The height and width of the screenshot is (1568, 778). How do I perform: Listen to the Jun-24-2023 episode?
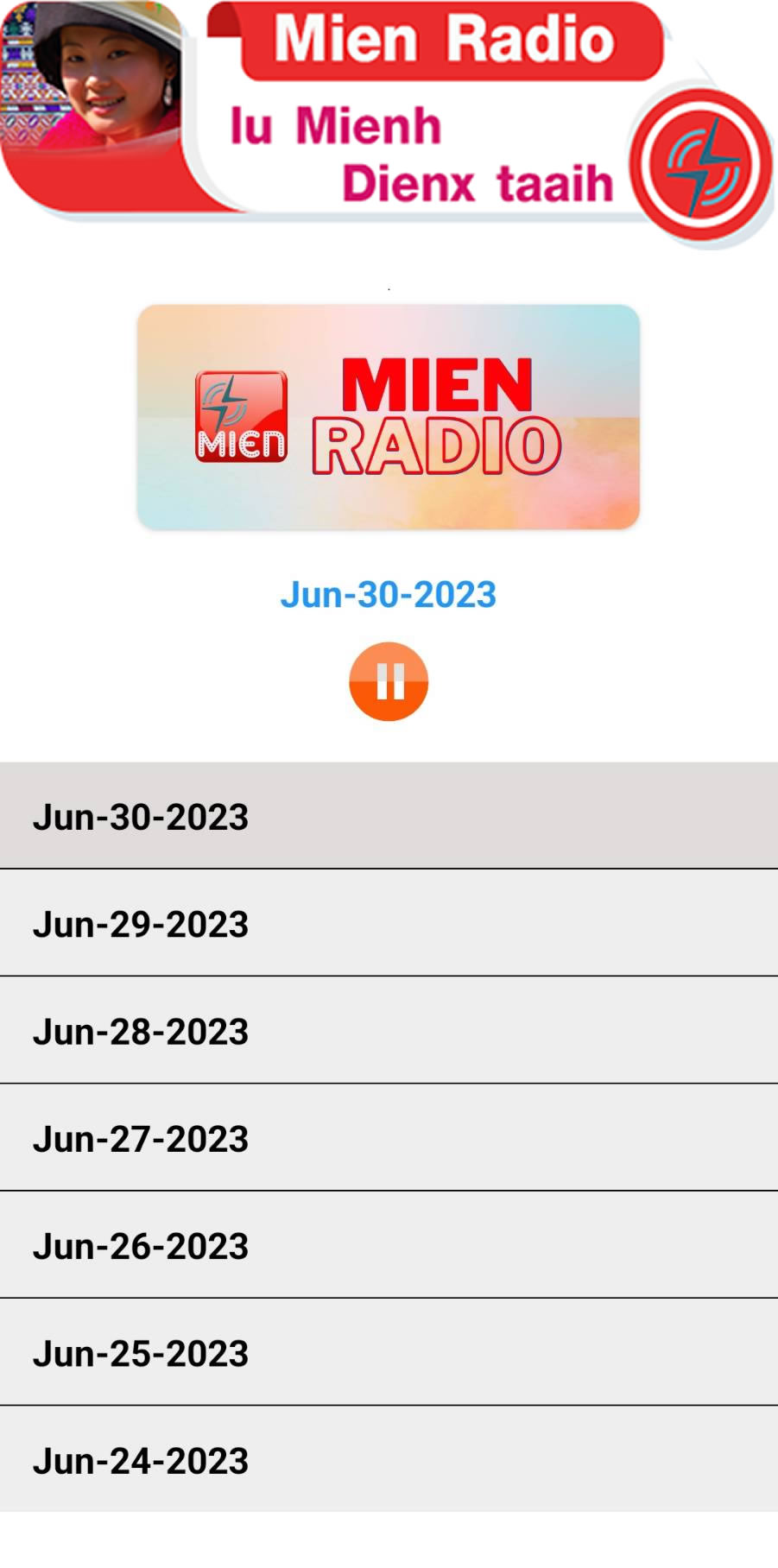coord(389,1458)
